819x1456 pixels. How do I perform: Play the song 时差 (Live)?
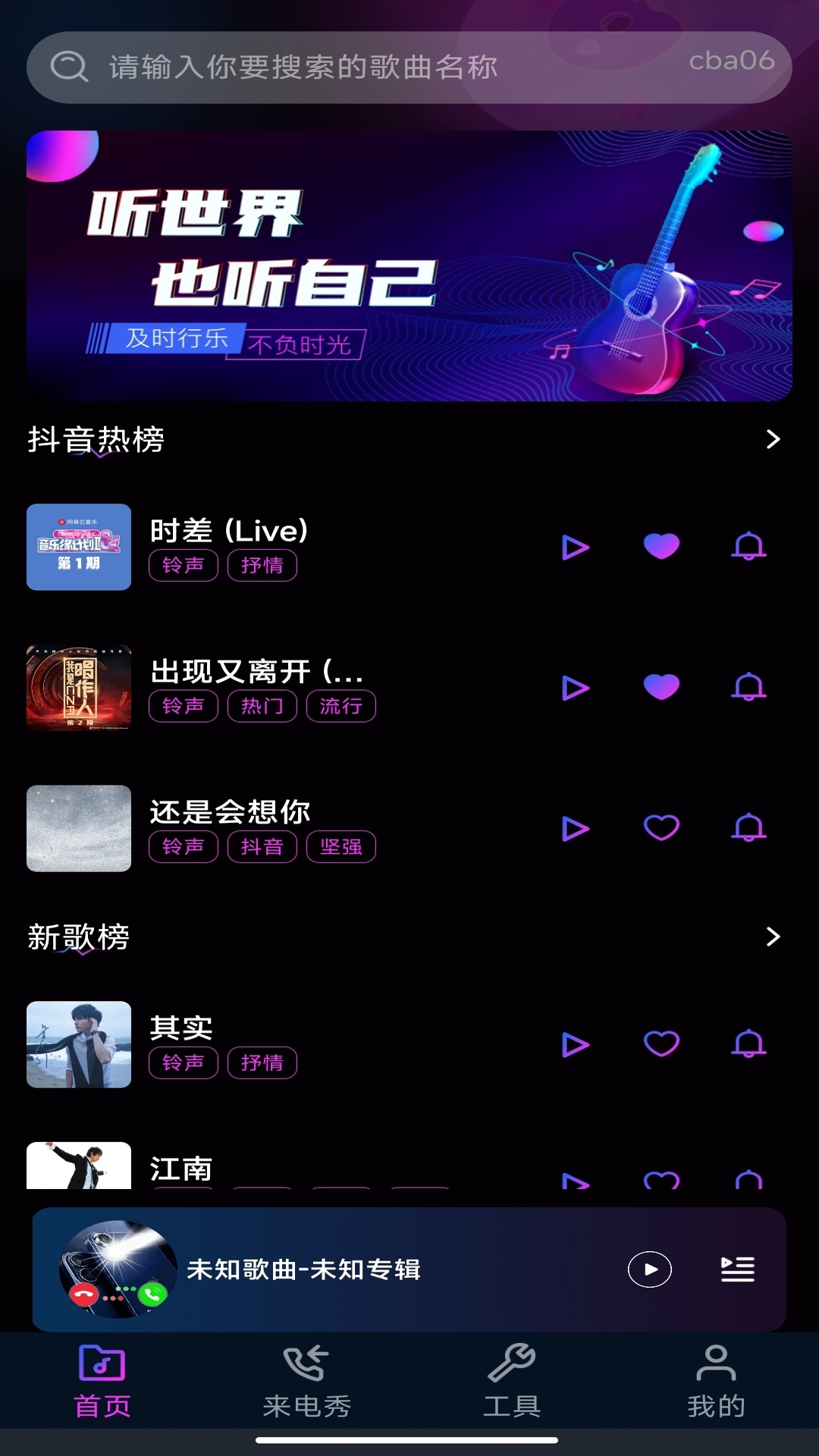click(577, 547)
